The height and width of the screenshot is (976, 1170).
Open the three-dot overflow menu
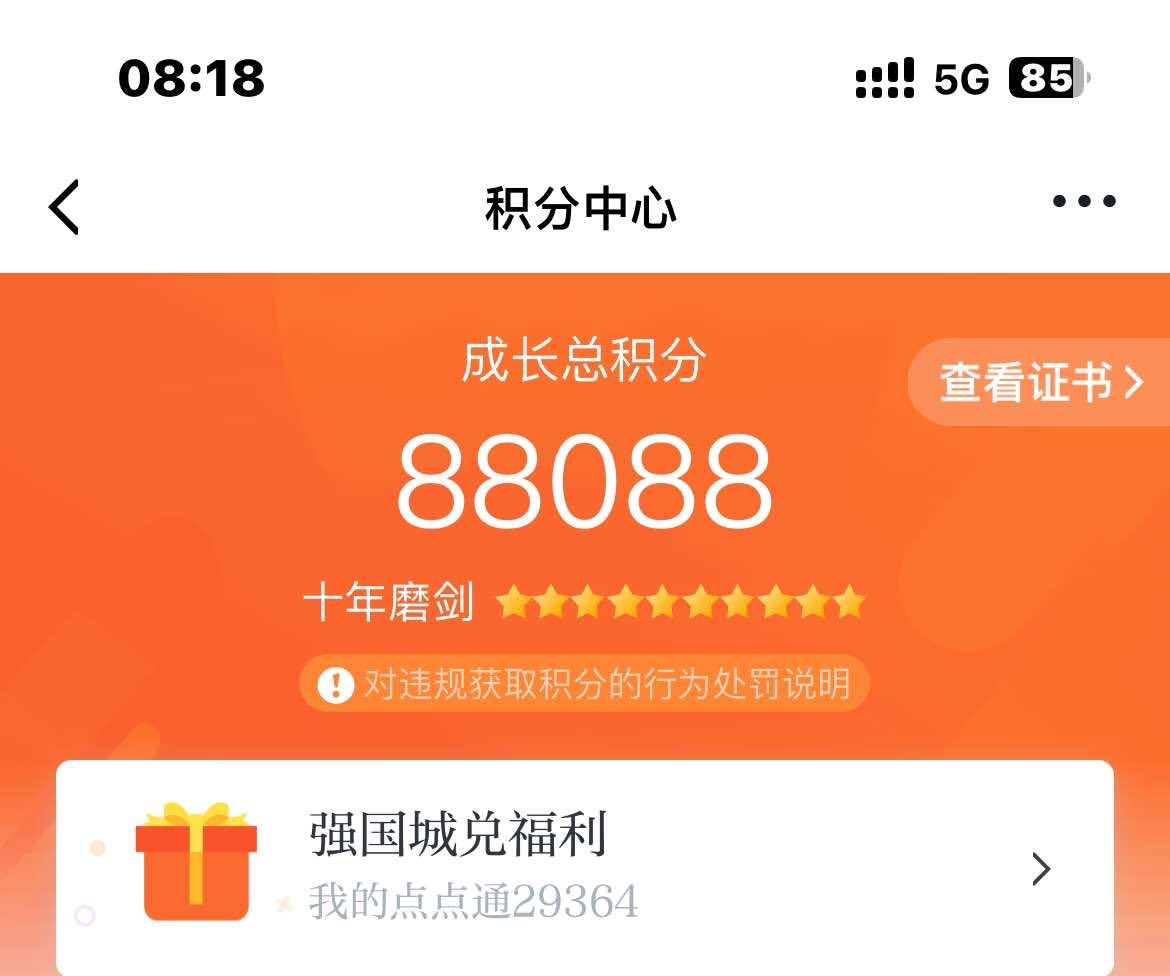pos(1084,202)
